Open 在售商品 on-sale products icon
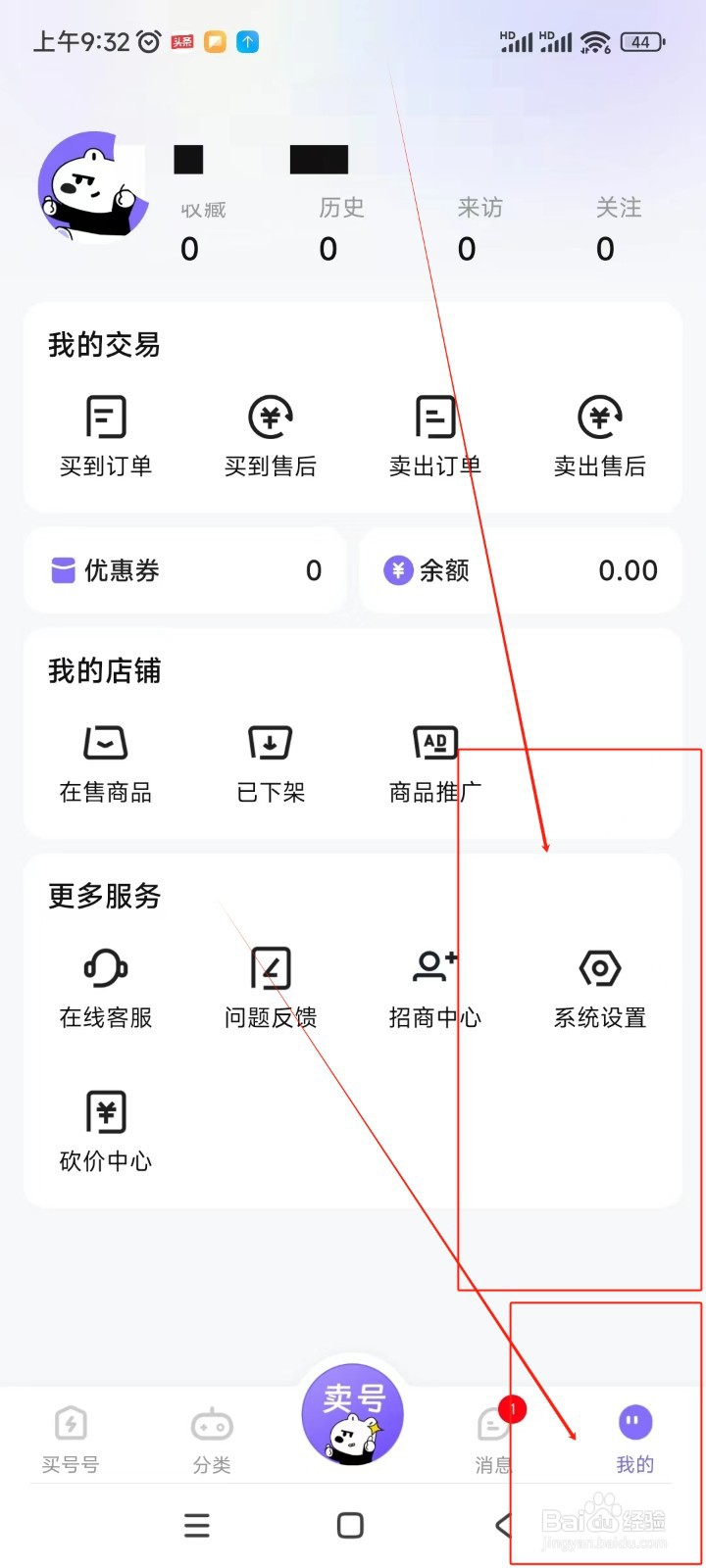Image resolution: width=706 pixels, height=1568 pixels. pos(105,759)
